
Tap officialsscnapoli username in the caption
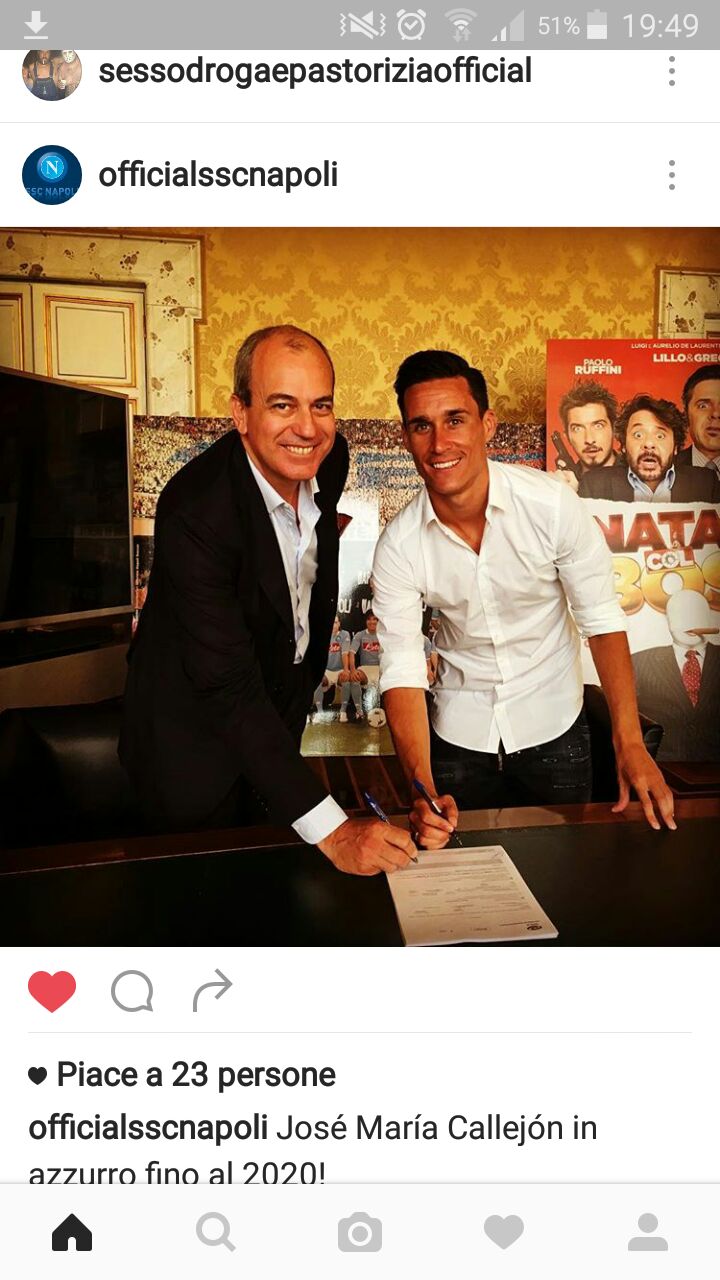click(148, 1129)
